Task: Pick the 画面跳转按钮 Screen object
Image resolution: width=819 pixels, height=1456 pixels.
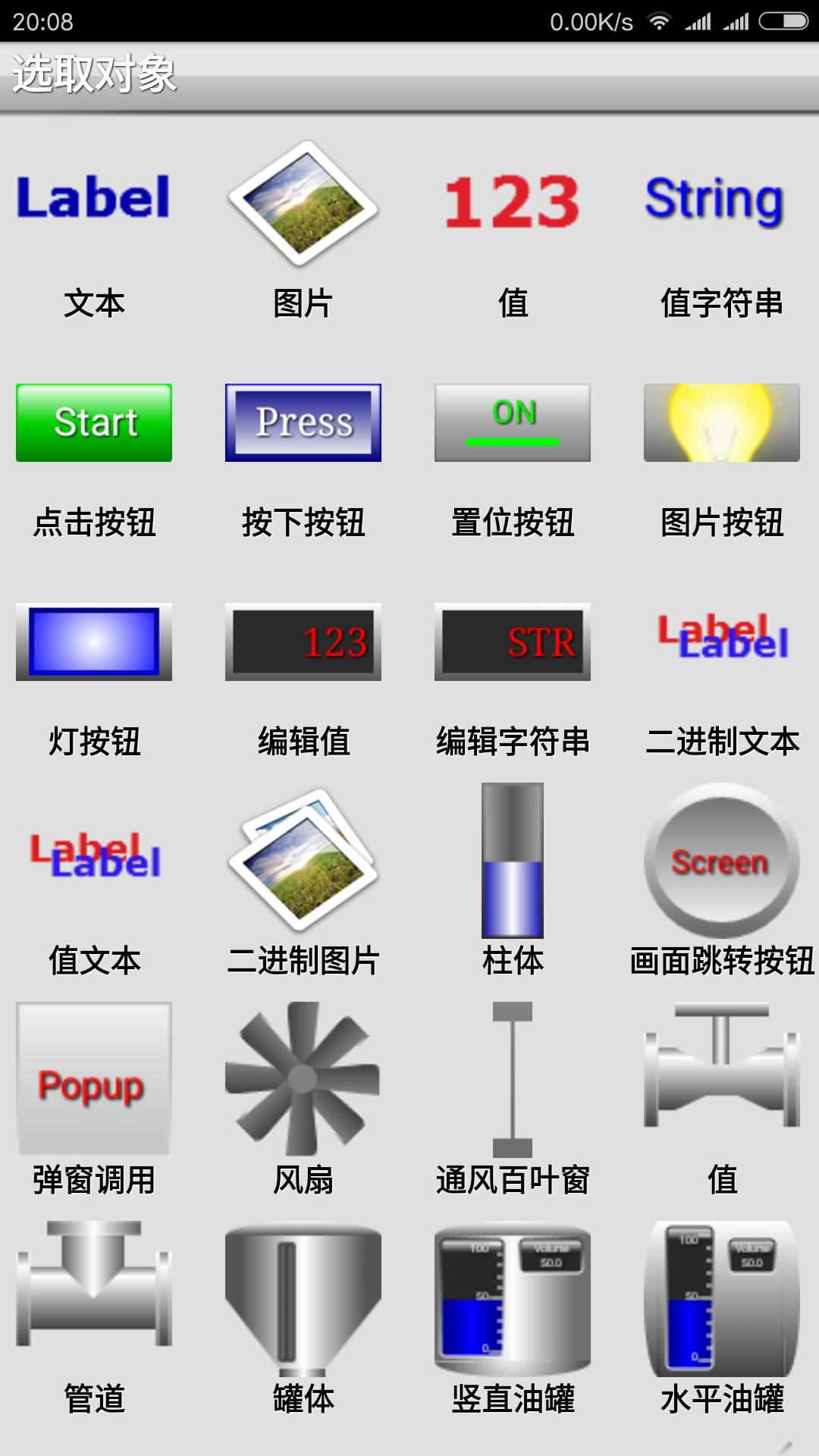Action: (722, 860)
